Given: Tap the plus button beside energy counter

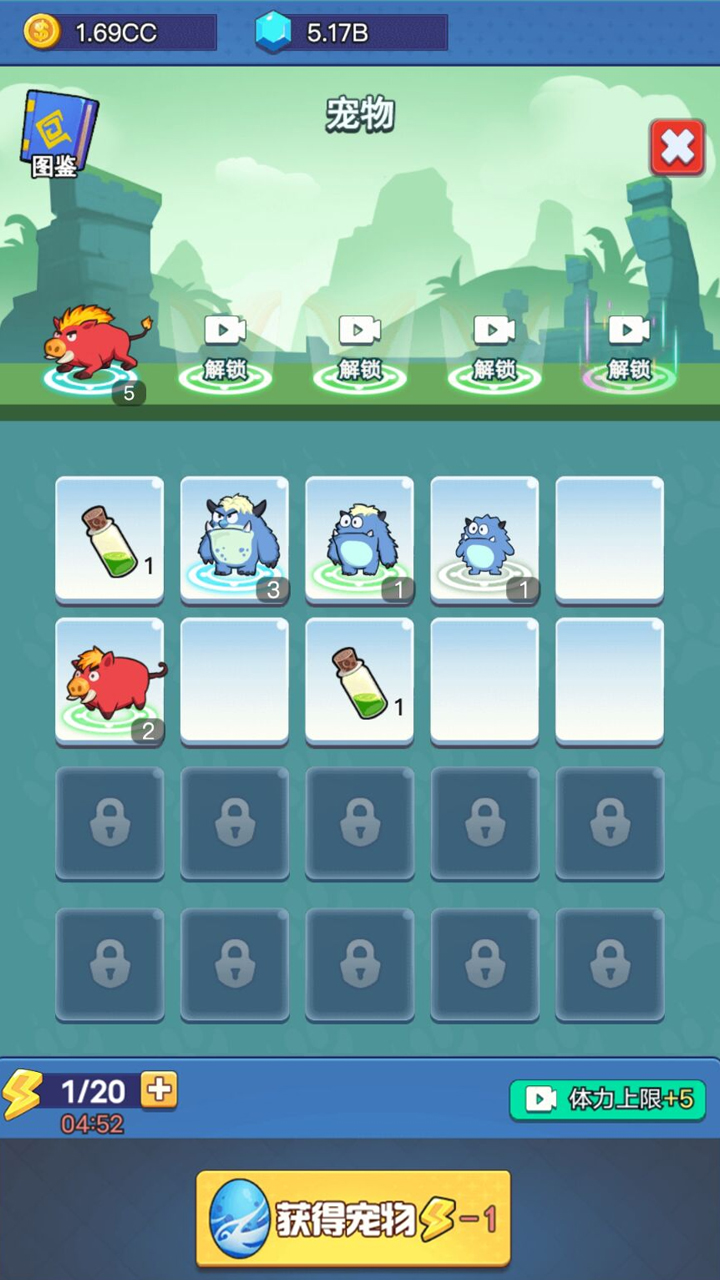Looking at the screenshot, I should pyautogui.click(x=155, y=1092).
